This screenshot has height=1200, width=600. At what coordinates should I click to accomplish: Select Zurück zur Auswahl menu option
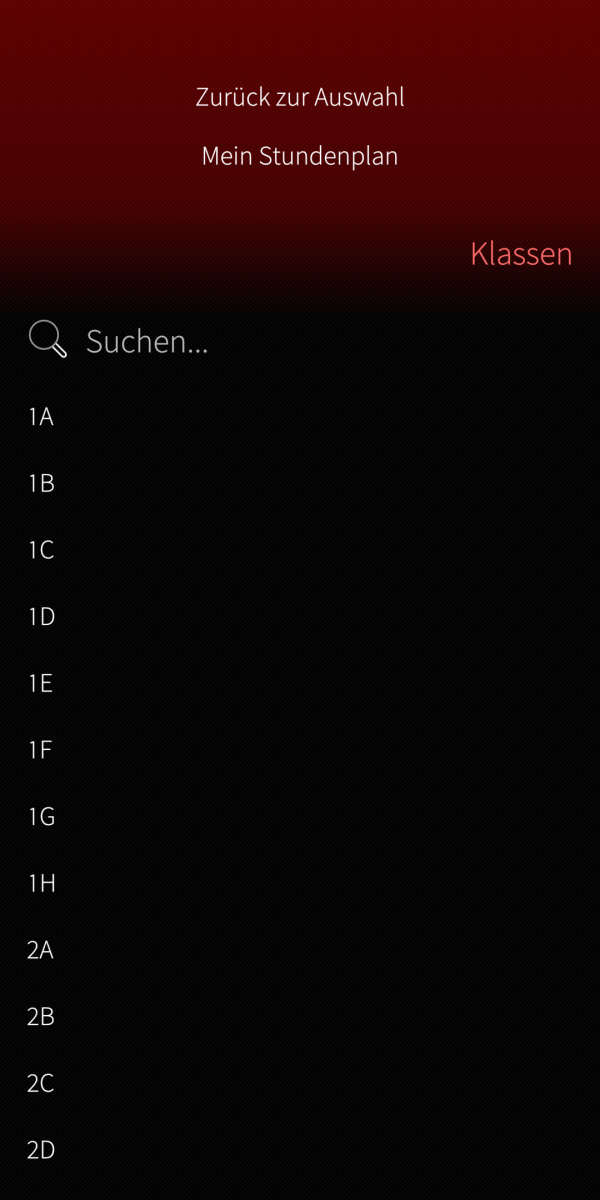pos(300,98)
